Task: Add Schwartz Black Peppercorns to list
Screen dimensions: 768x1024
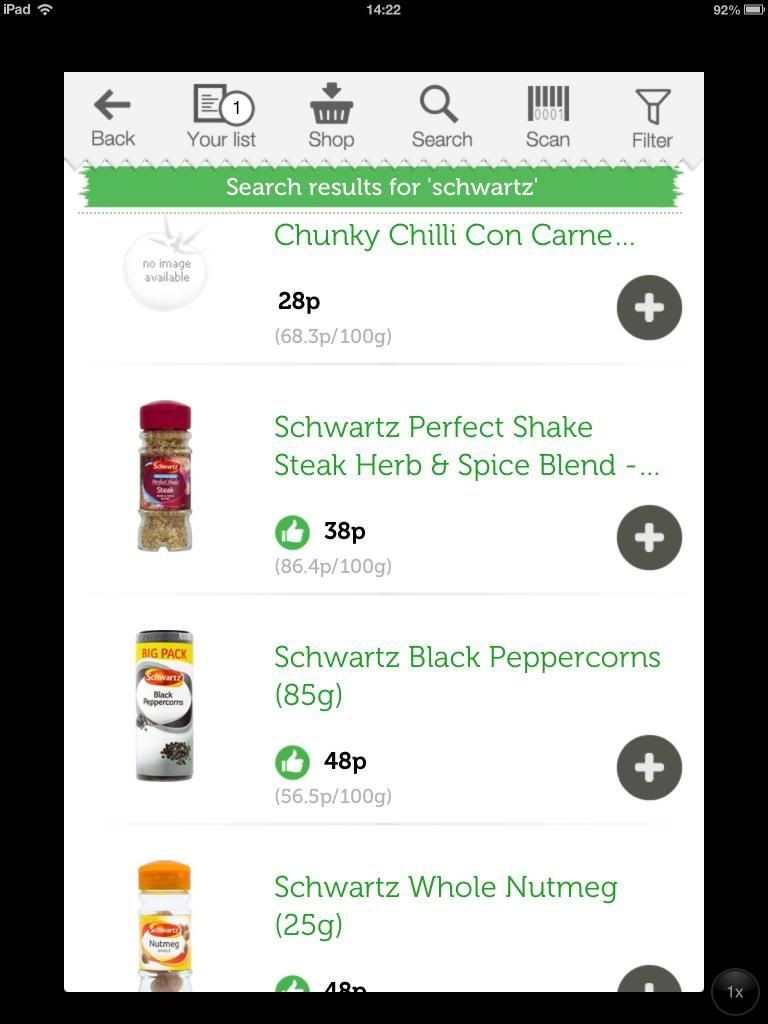Action: (649, 767)
